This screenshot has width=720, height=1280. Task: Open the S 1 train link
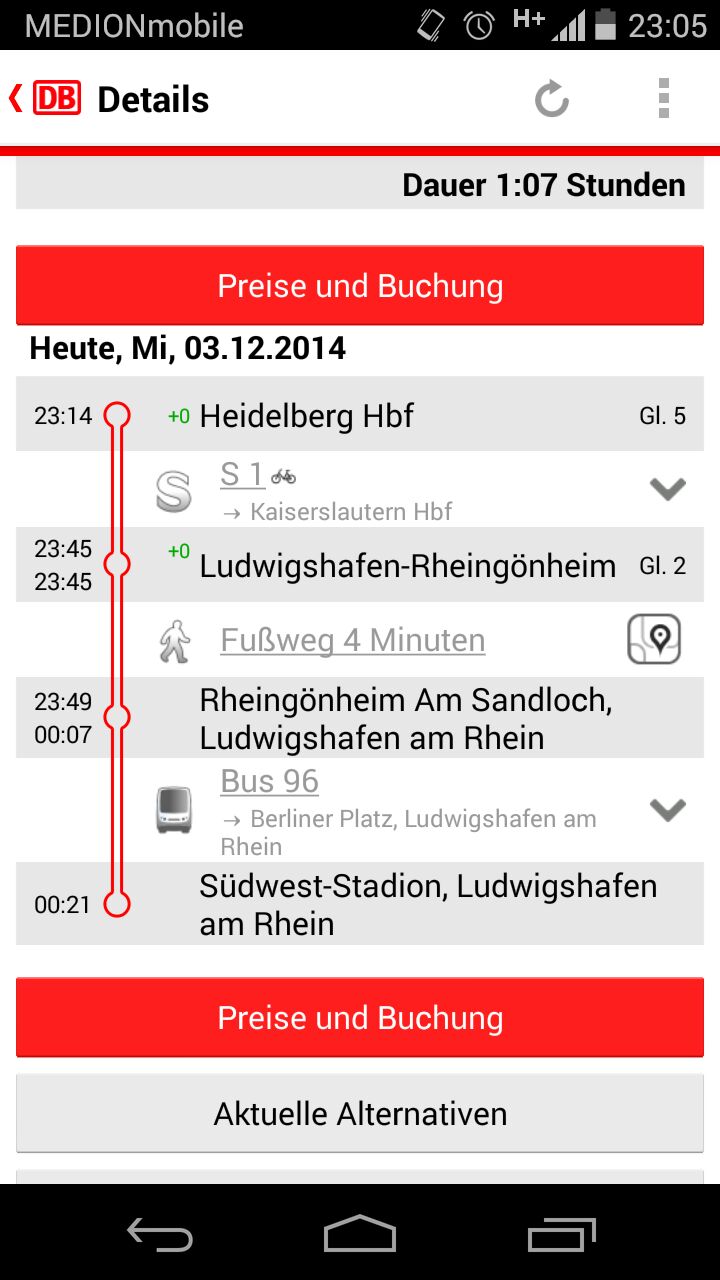[x=243, y=474]
